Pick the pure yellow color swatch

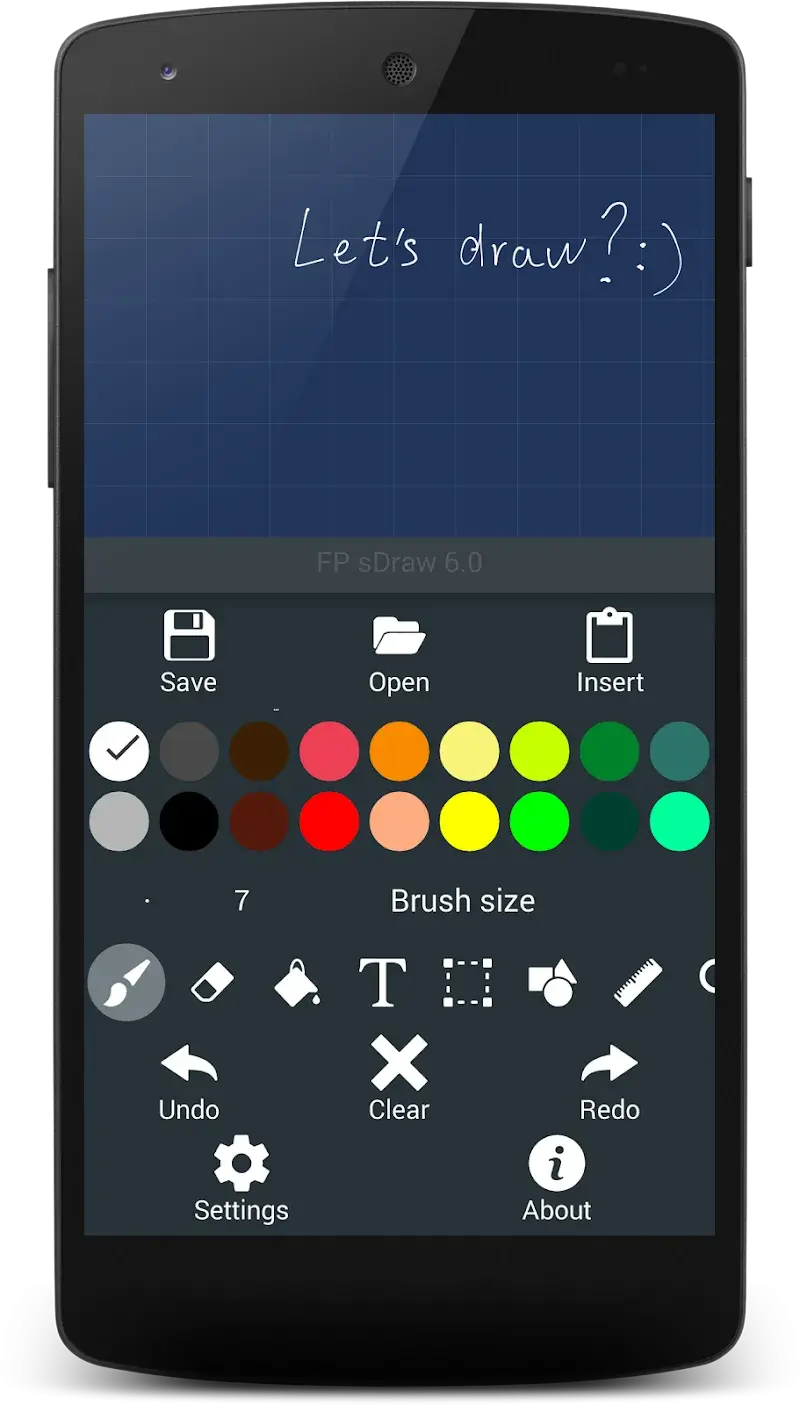point(469,822)
